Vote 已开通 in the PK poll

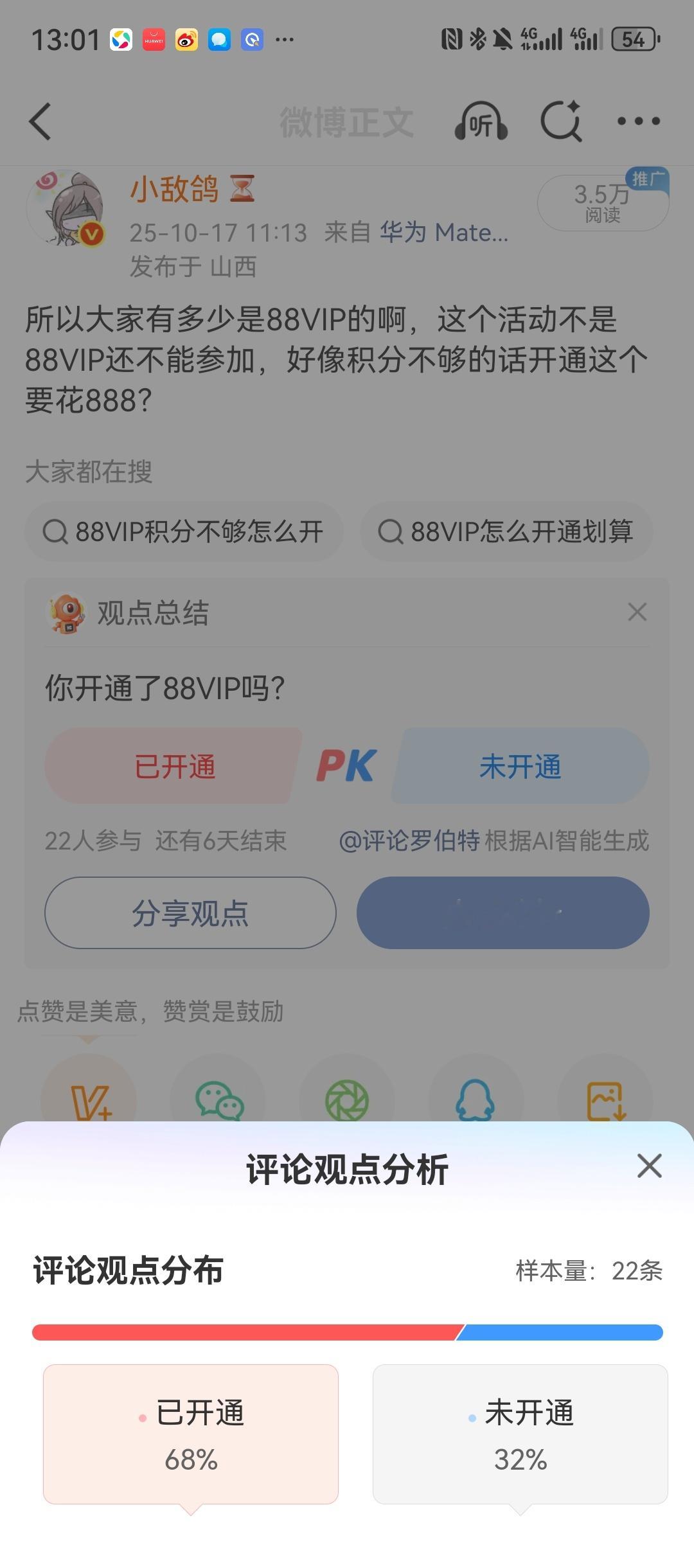[x=173, y=766]
